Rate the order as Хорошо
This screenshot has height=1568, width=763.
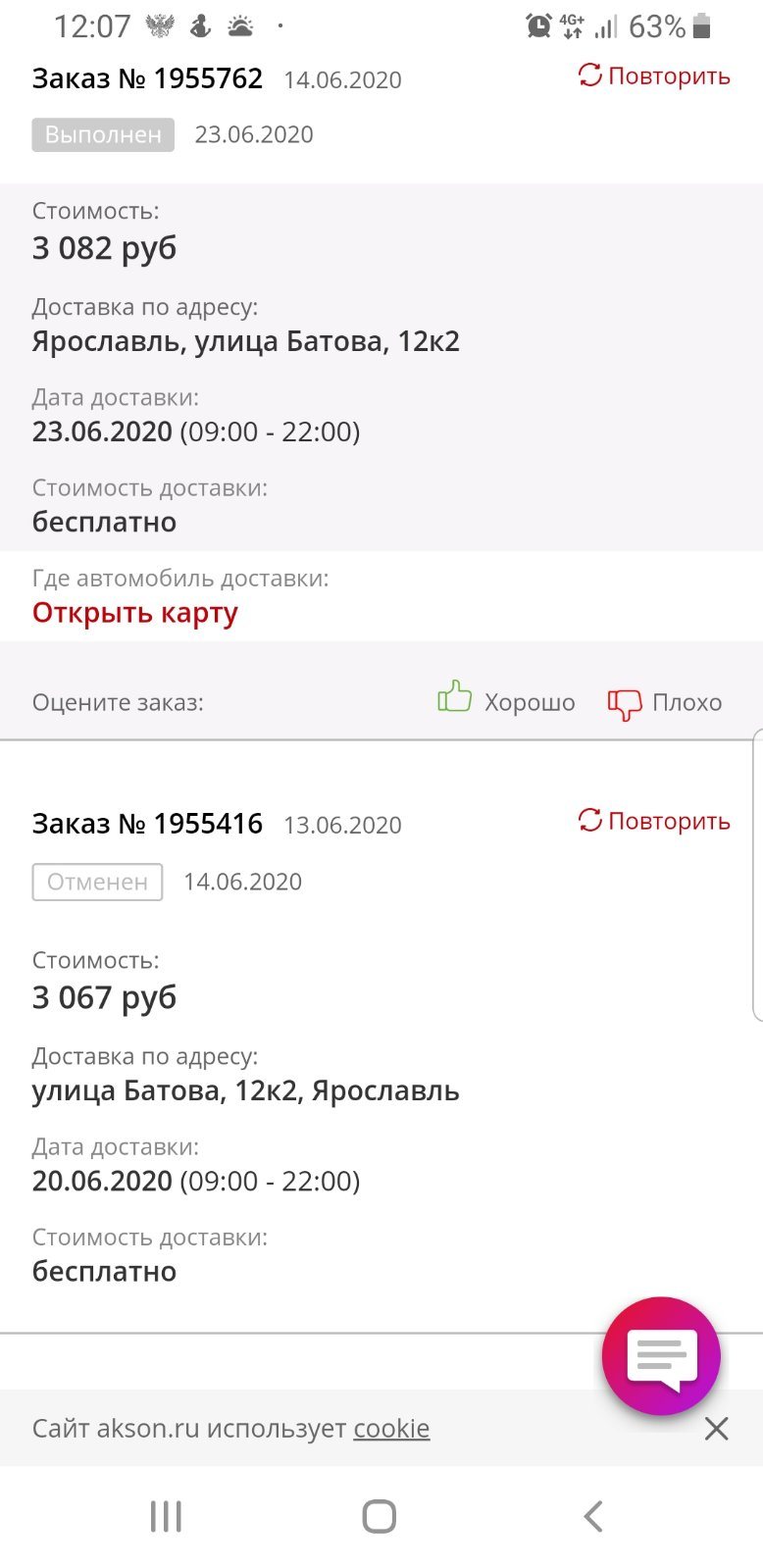coord(506,700)
